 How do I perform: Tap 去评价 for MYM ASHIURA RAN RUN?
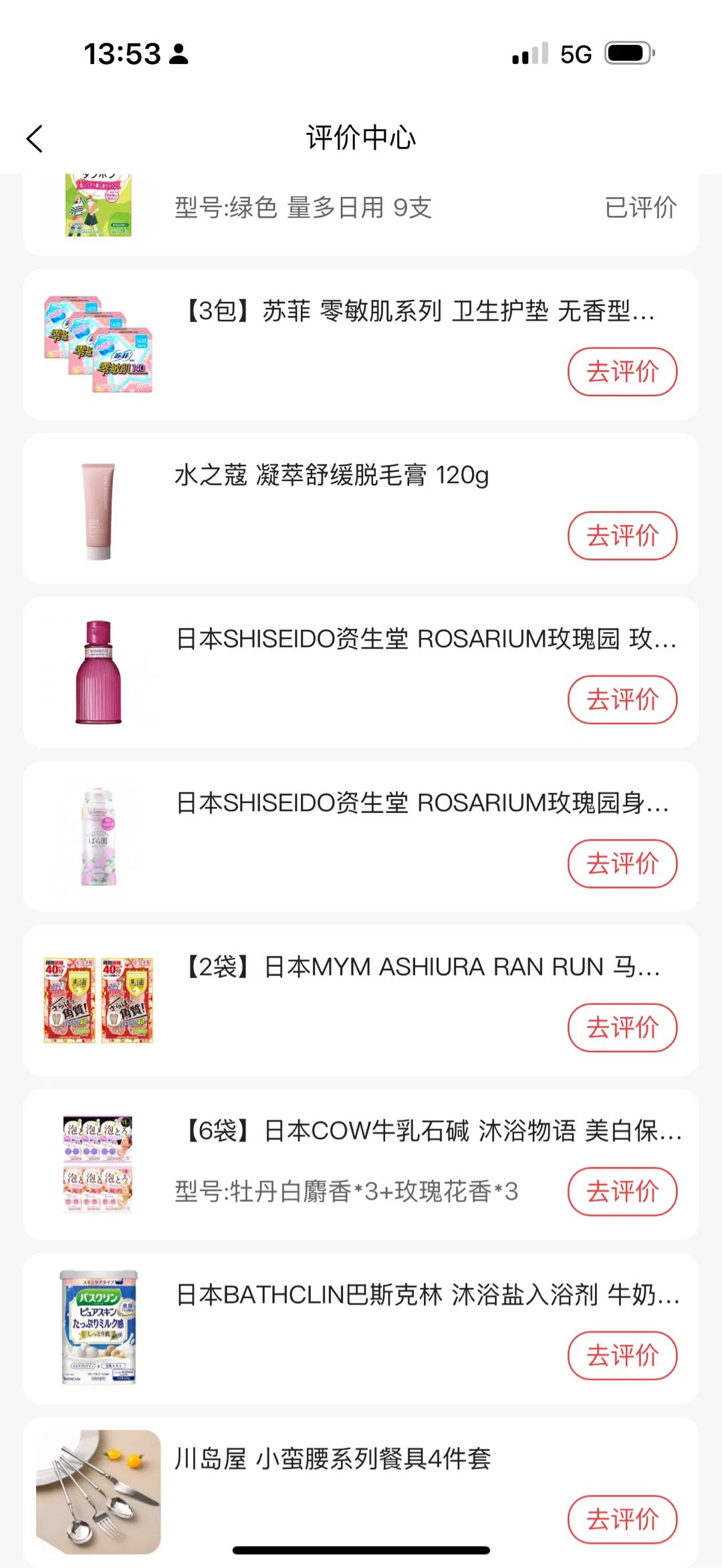pos(622,1027)
